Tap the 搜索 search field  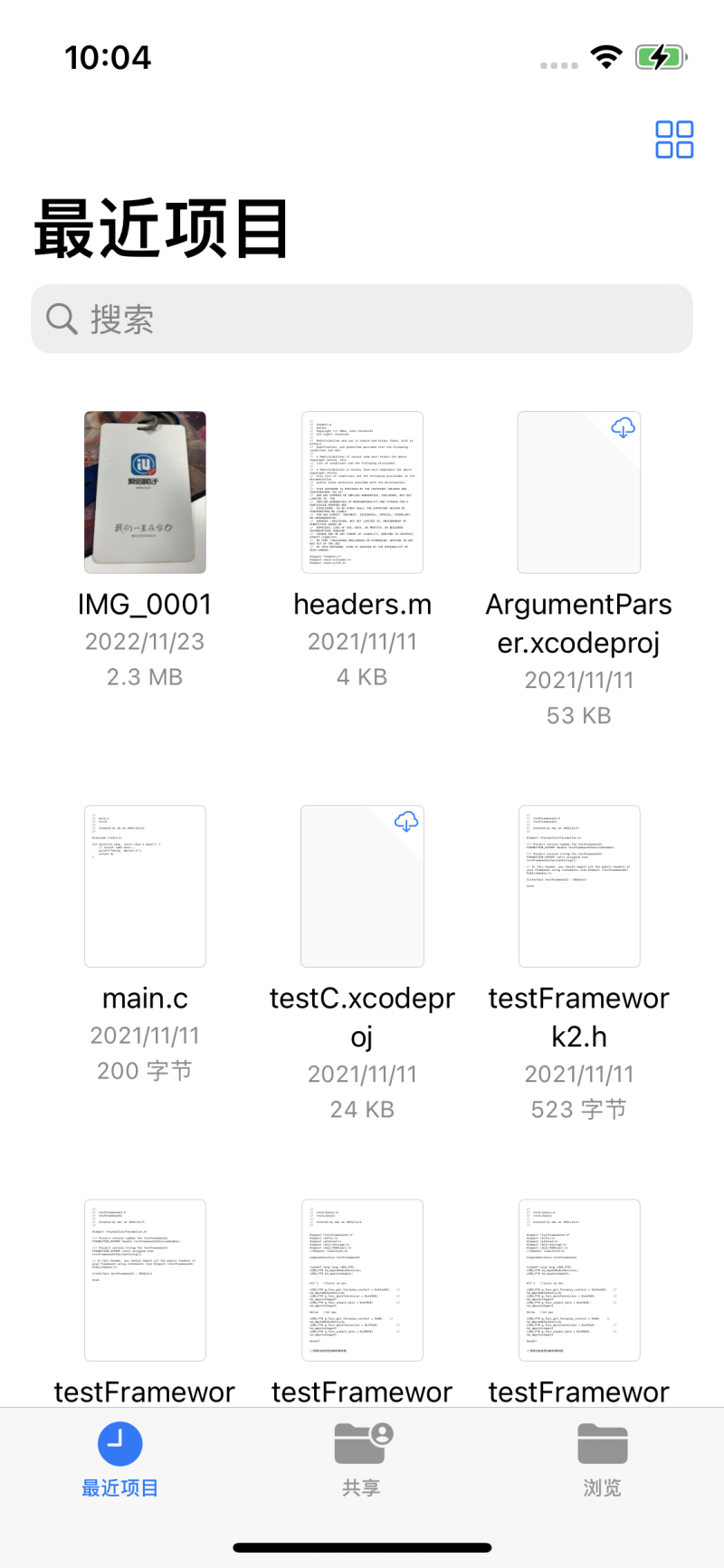(362, 319)
